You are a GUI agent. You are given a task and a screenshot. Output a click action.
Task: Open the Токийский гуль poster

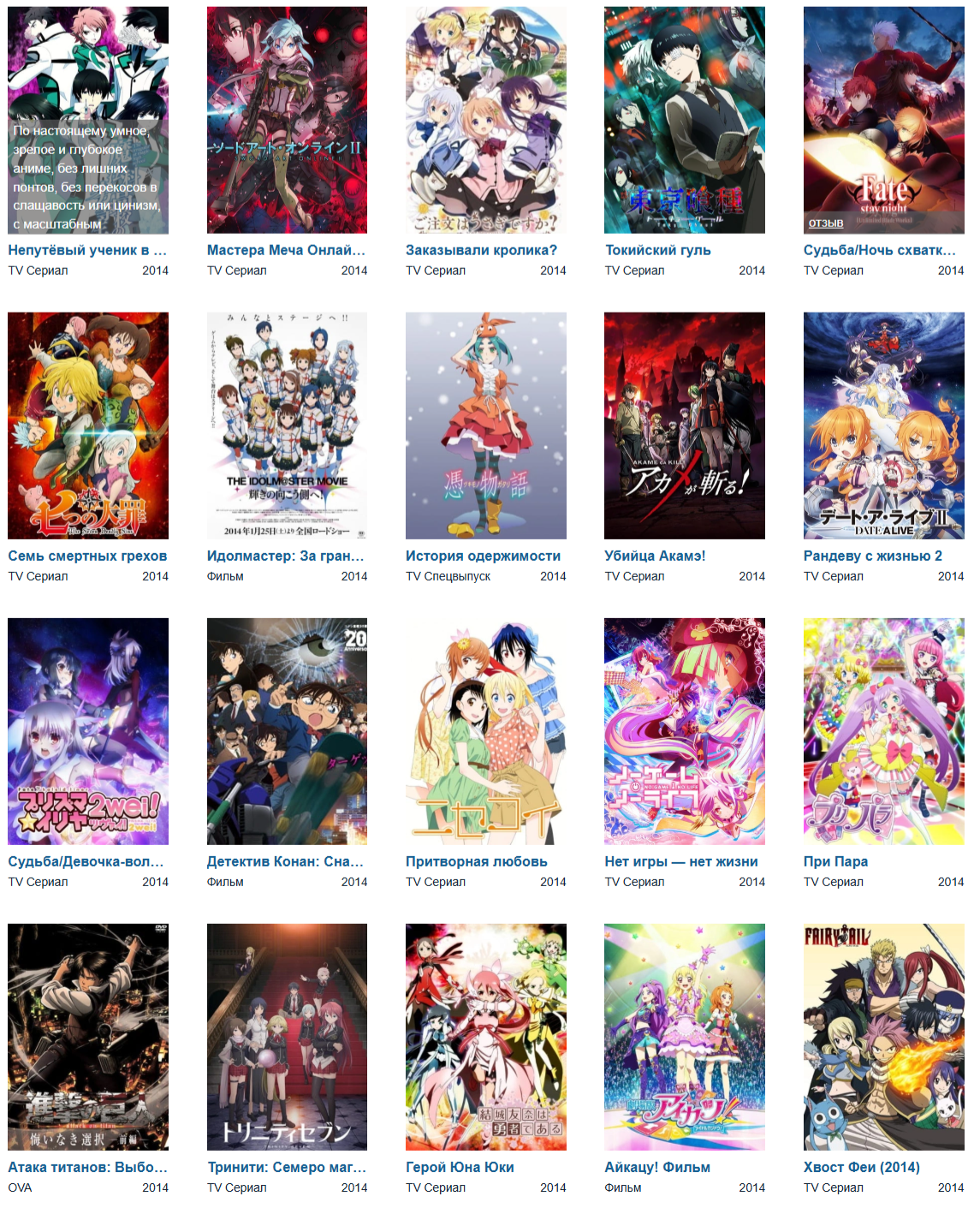point(684,120)
